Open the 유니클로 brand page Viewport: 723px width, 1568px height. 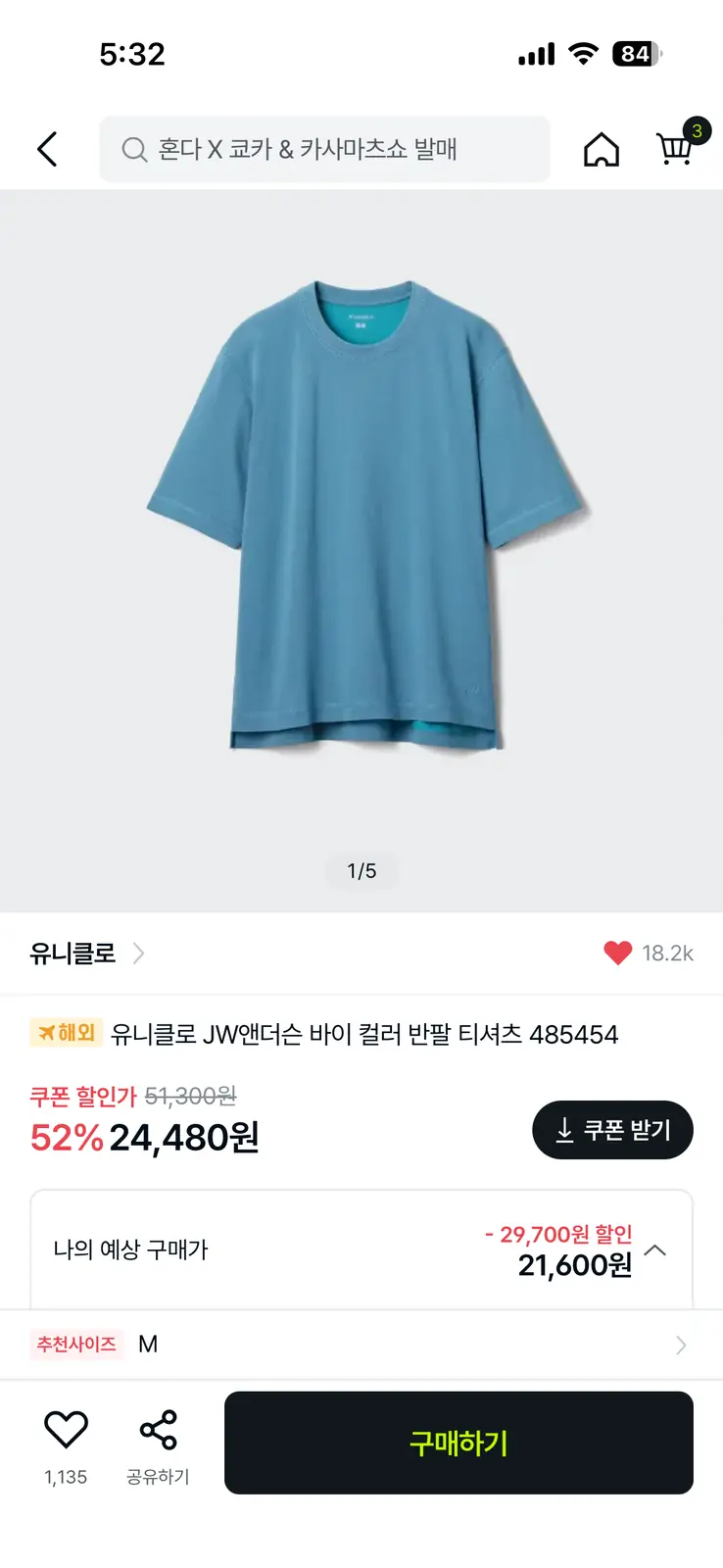86,954
